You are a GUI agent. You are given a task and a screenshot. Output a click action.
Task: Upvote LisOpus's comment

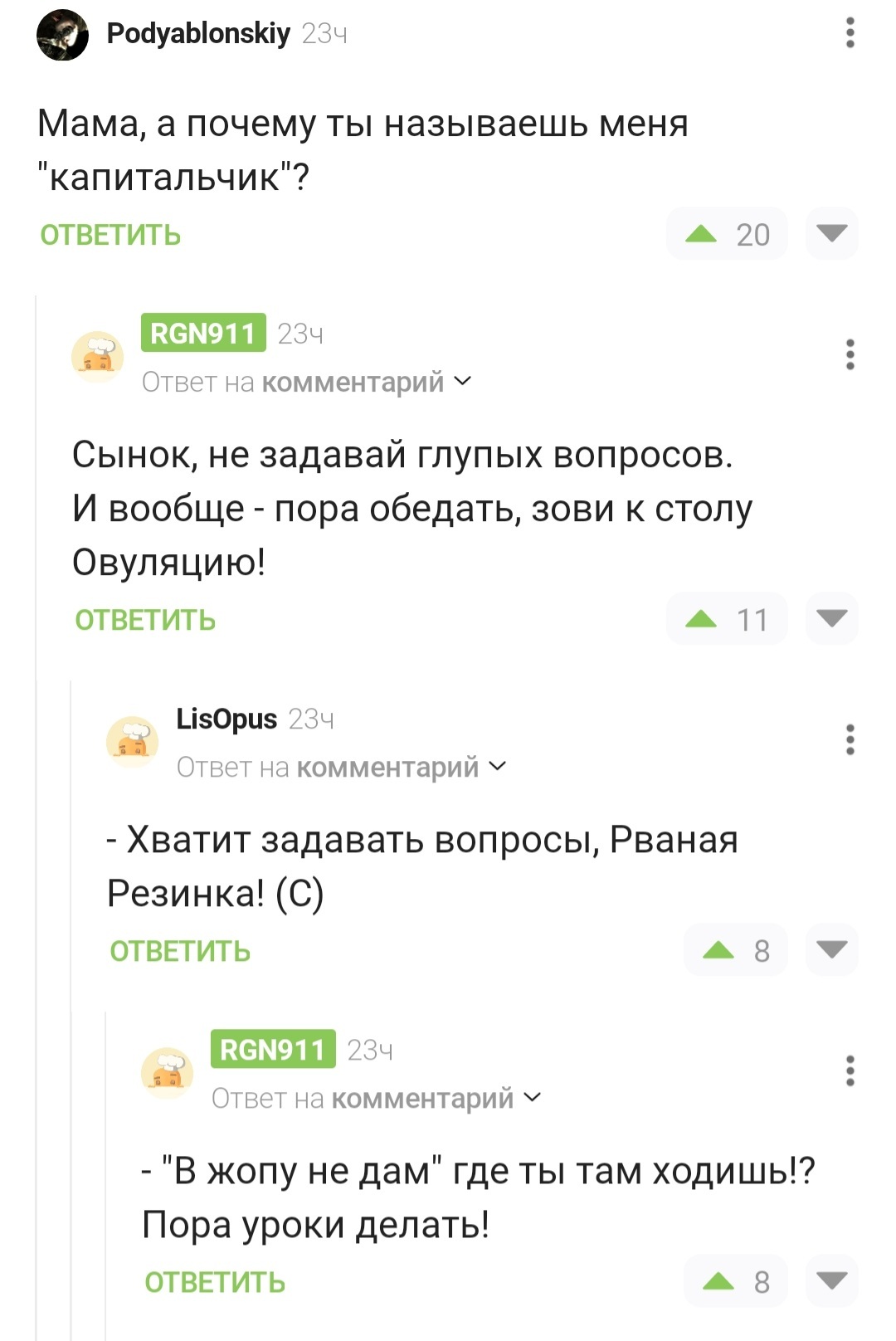click(718, 950)
